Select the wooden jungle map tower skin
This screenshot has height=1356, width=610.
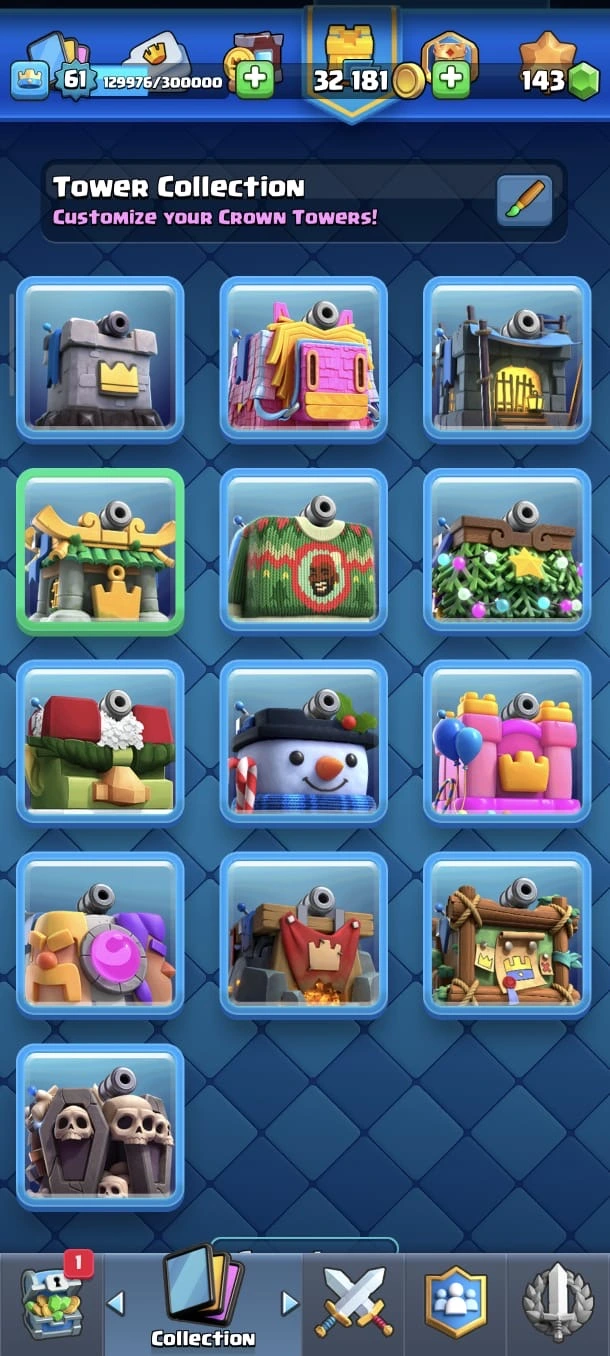point(507,934)
